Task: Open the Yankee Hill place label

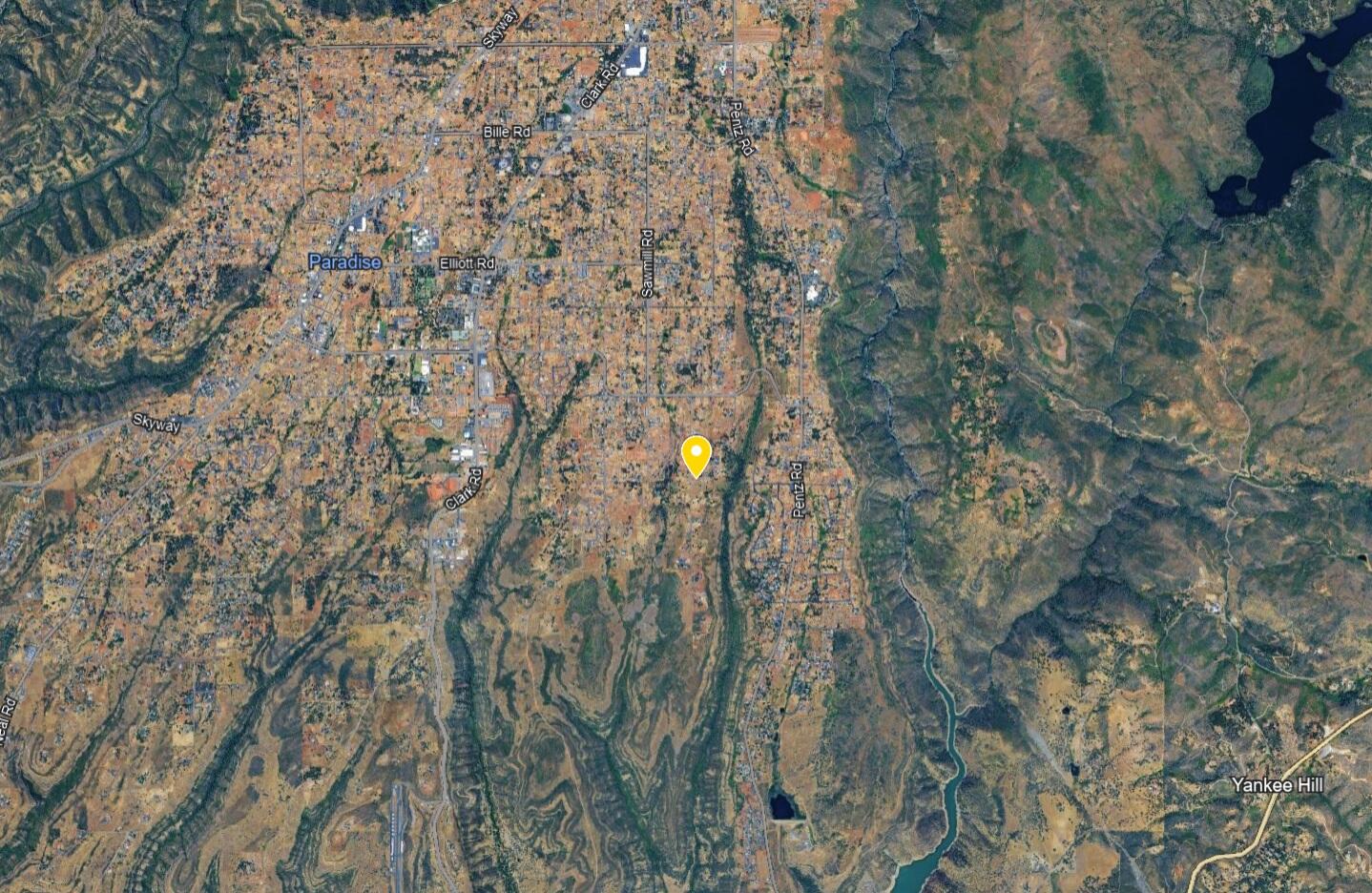Action: (1277, 785)
